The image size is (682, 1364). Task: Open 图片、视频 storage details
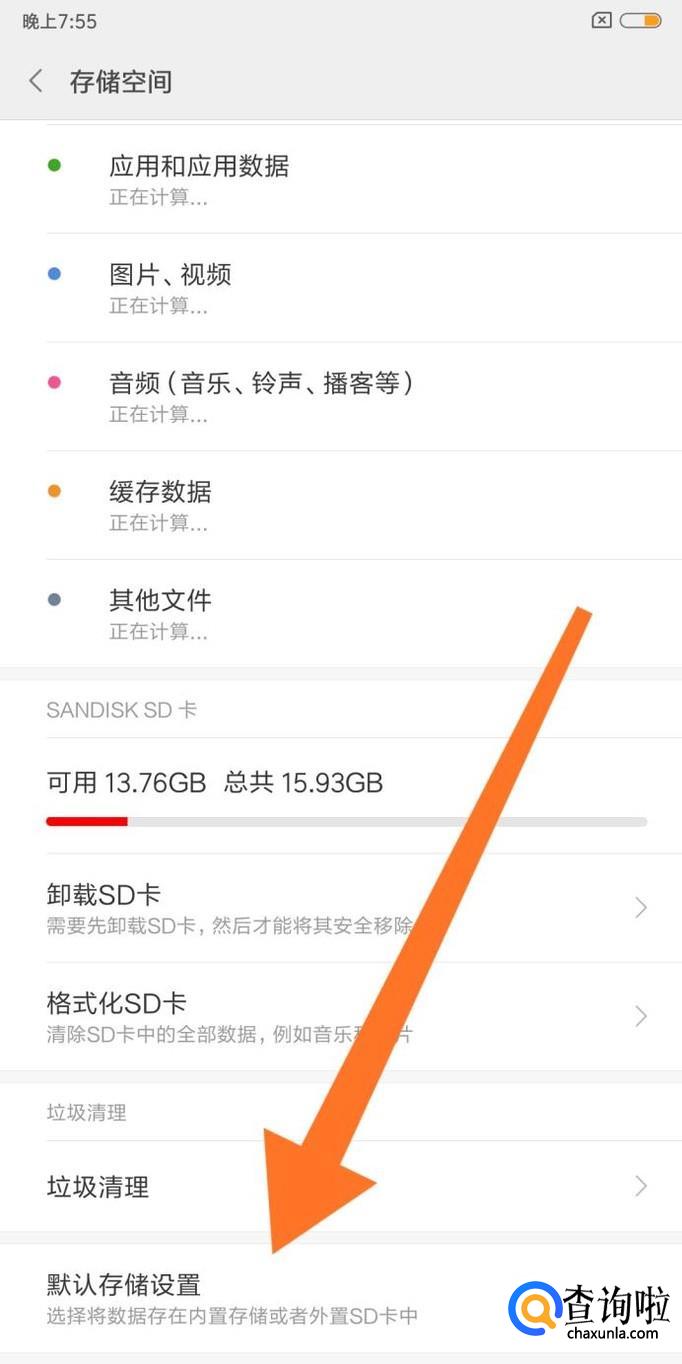point(170,288)
